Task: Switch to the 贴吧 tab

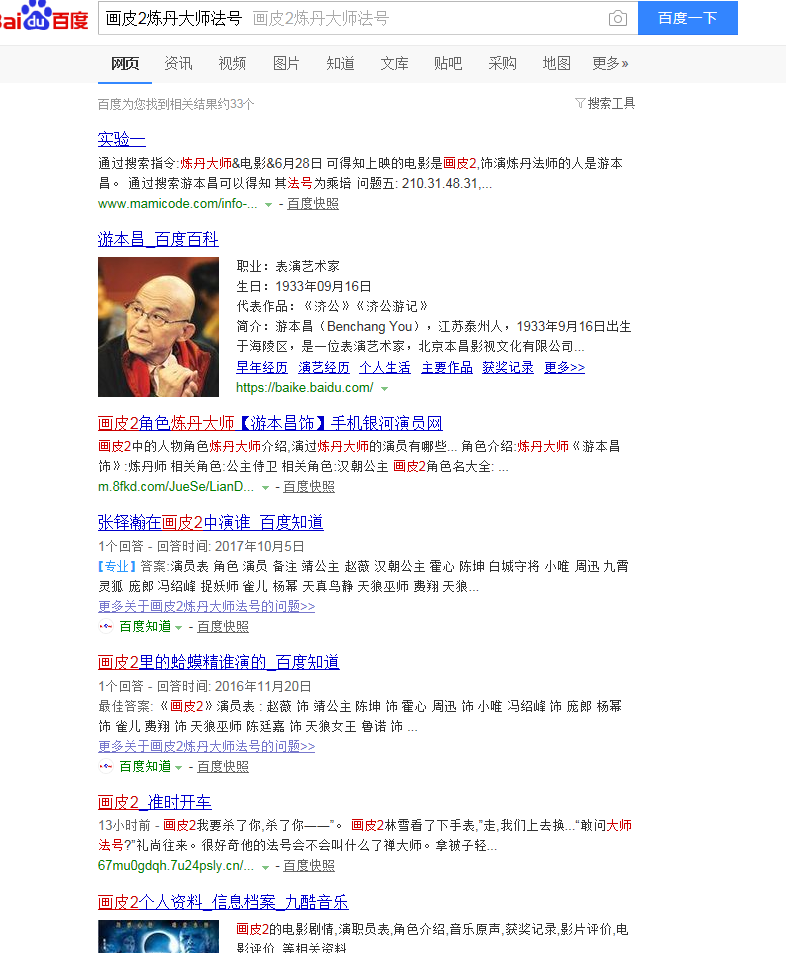Action: coord(448,63)
